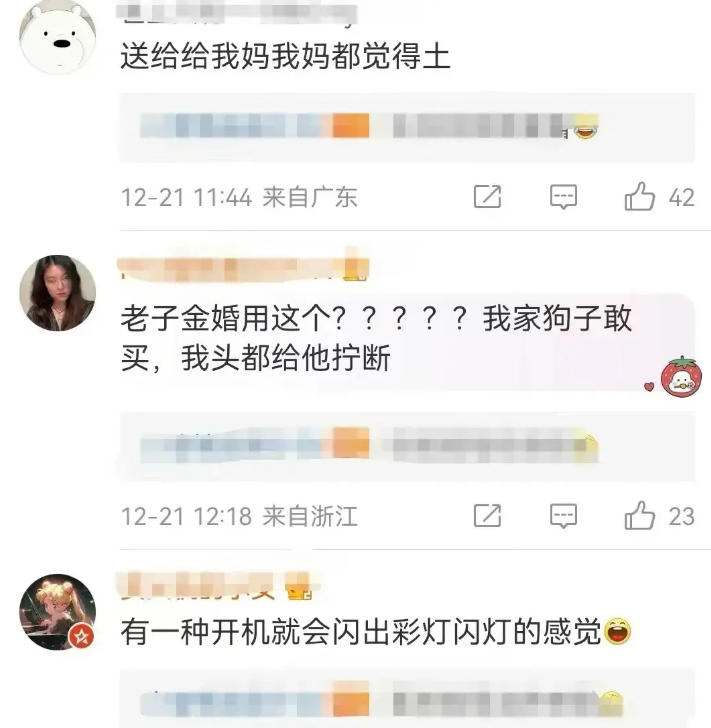Reply to the comment posted at 12:18
The width and height of the screenshot is (711, 728).
pos(564,516)
